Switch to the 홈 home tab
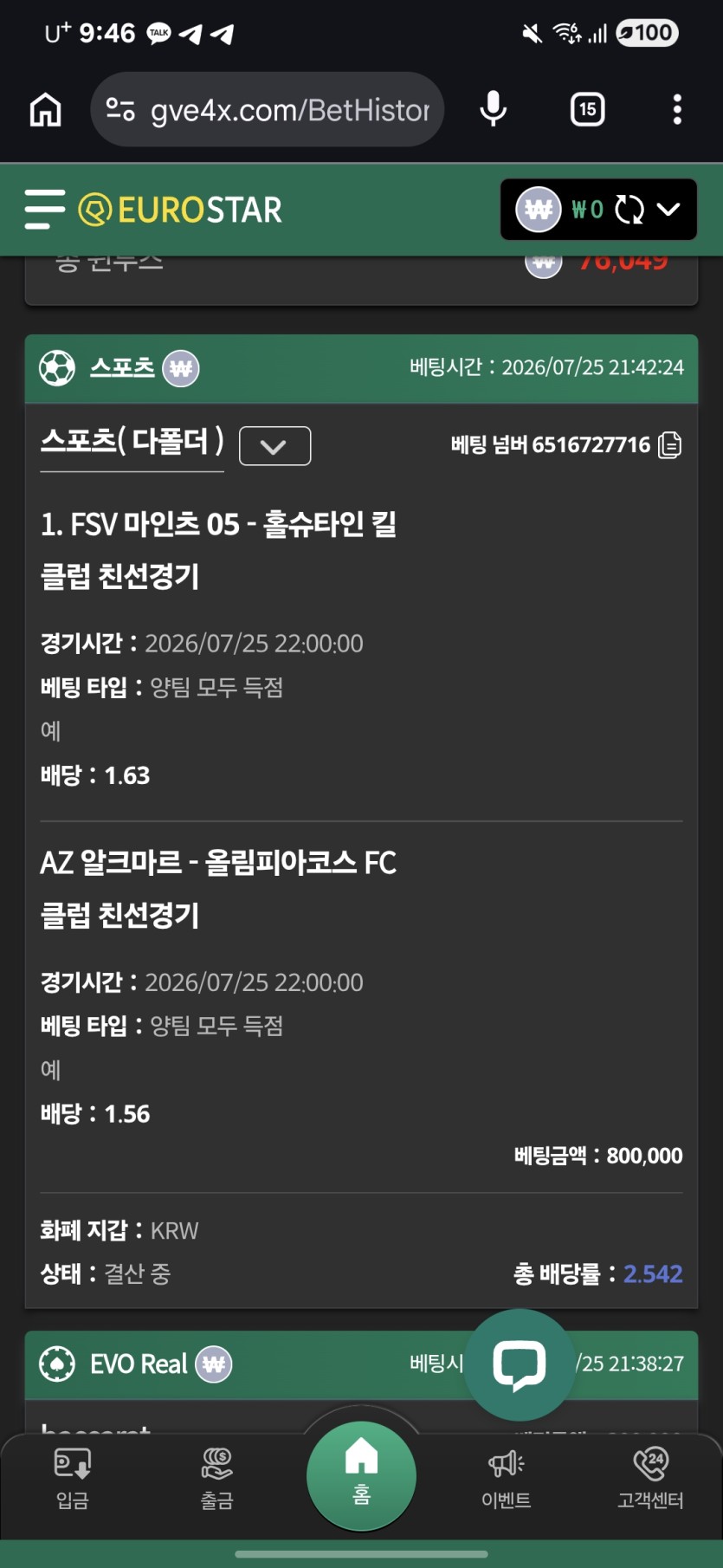The image size is (723, 1568). pyautogui.click(x=361, y=1476)
